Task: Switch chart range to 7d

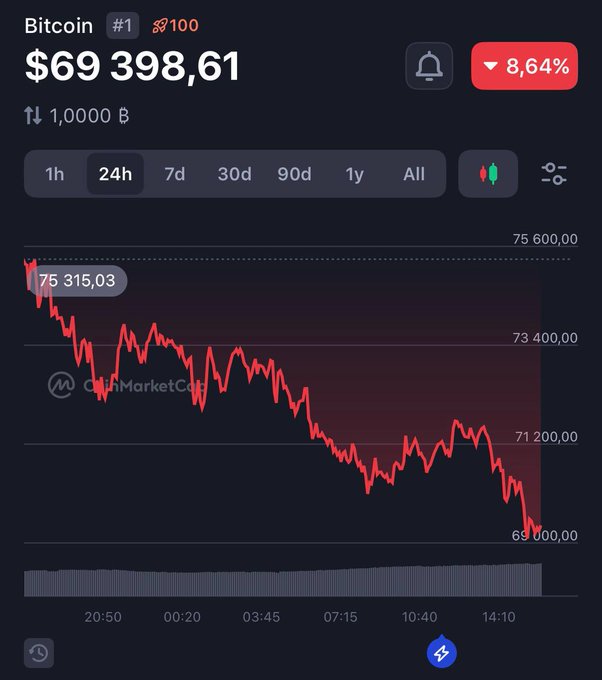Action: pos(175,174)
